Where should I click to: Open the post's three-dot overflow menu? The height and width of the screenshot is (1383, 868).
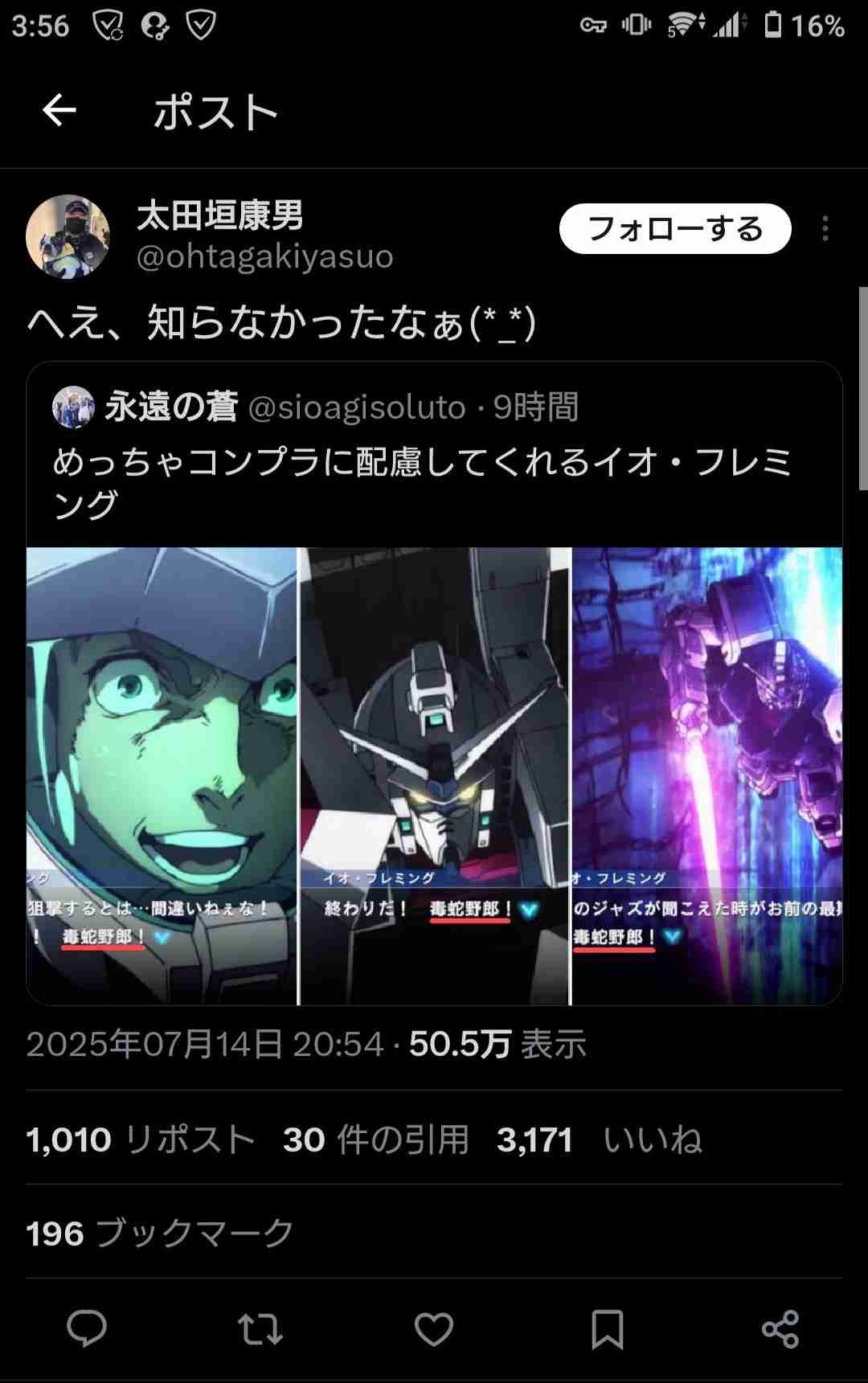click(x=825, y=229)
